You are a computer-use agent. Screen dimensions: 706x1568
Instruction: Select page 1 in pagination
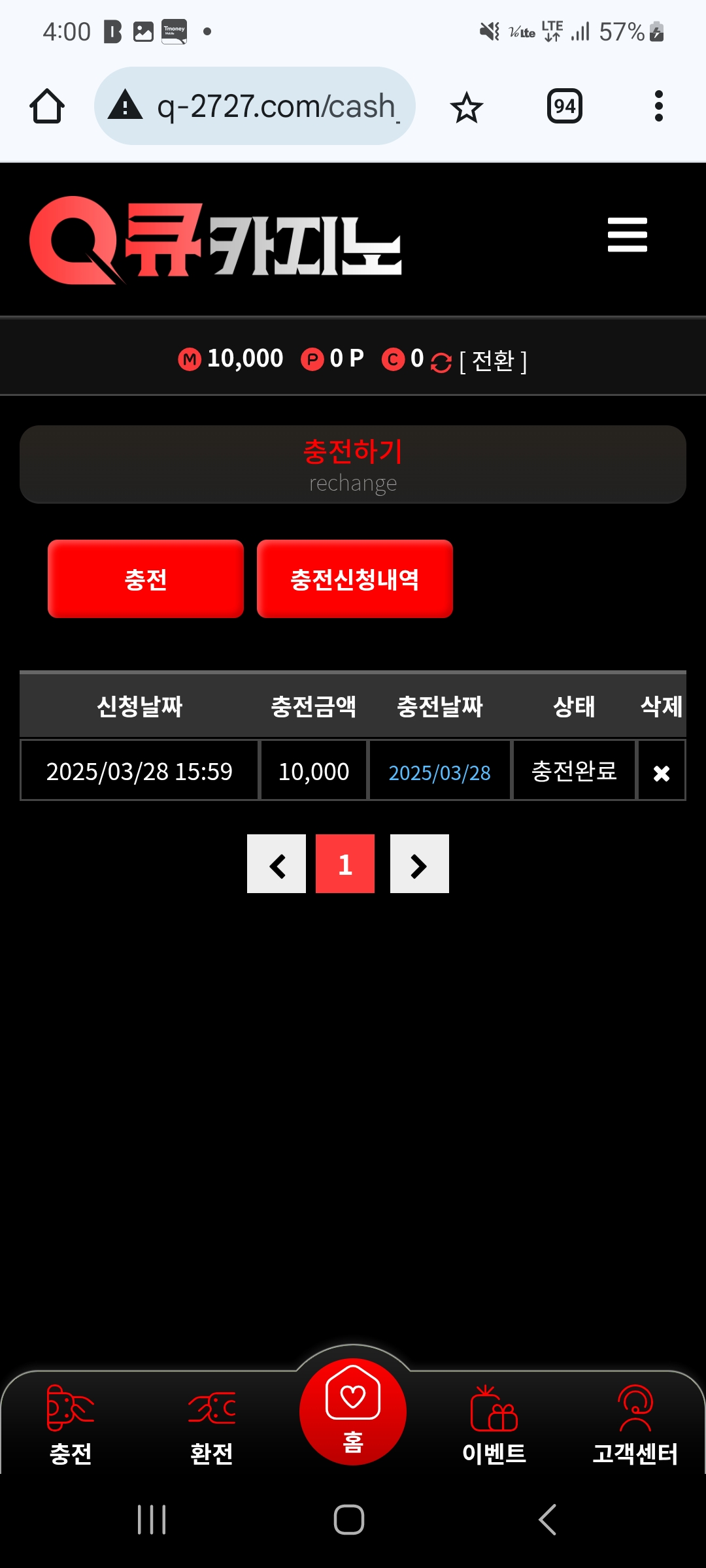click(x=345, y=864)
